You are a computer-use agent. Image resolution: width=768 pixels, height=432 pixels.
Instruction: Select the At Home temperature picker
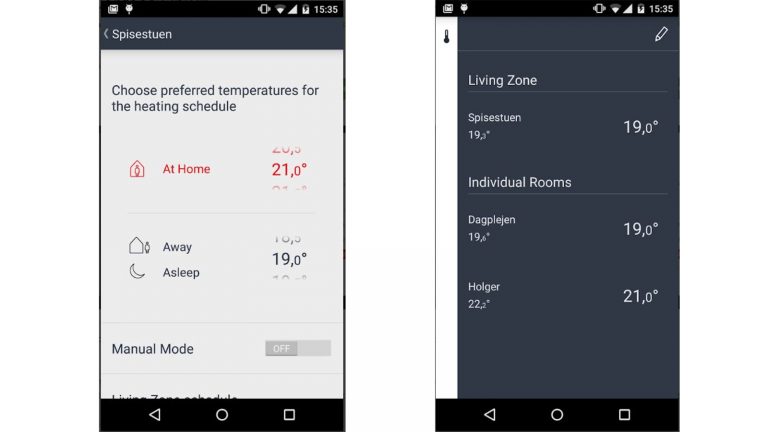pos(289,169)
